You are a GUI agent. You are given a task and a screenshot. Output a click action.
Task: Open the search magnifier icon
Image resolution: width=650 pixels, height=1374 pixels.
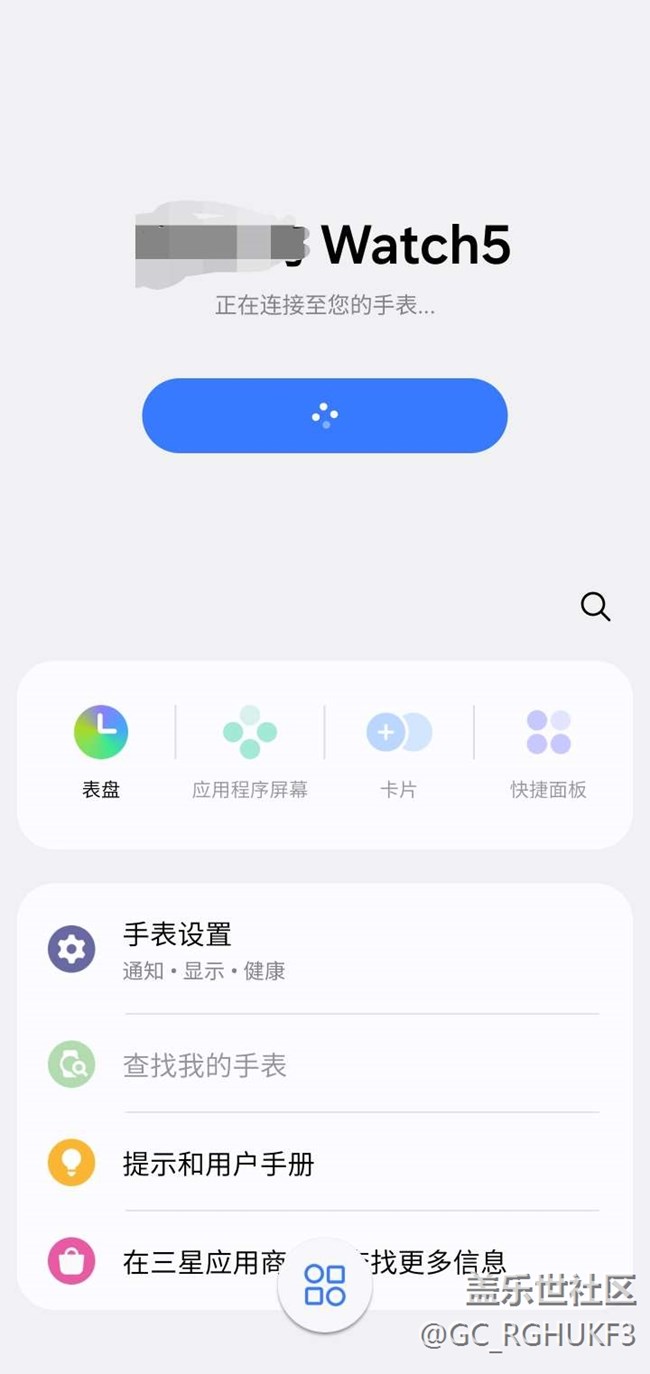coord(595,606)
